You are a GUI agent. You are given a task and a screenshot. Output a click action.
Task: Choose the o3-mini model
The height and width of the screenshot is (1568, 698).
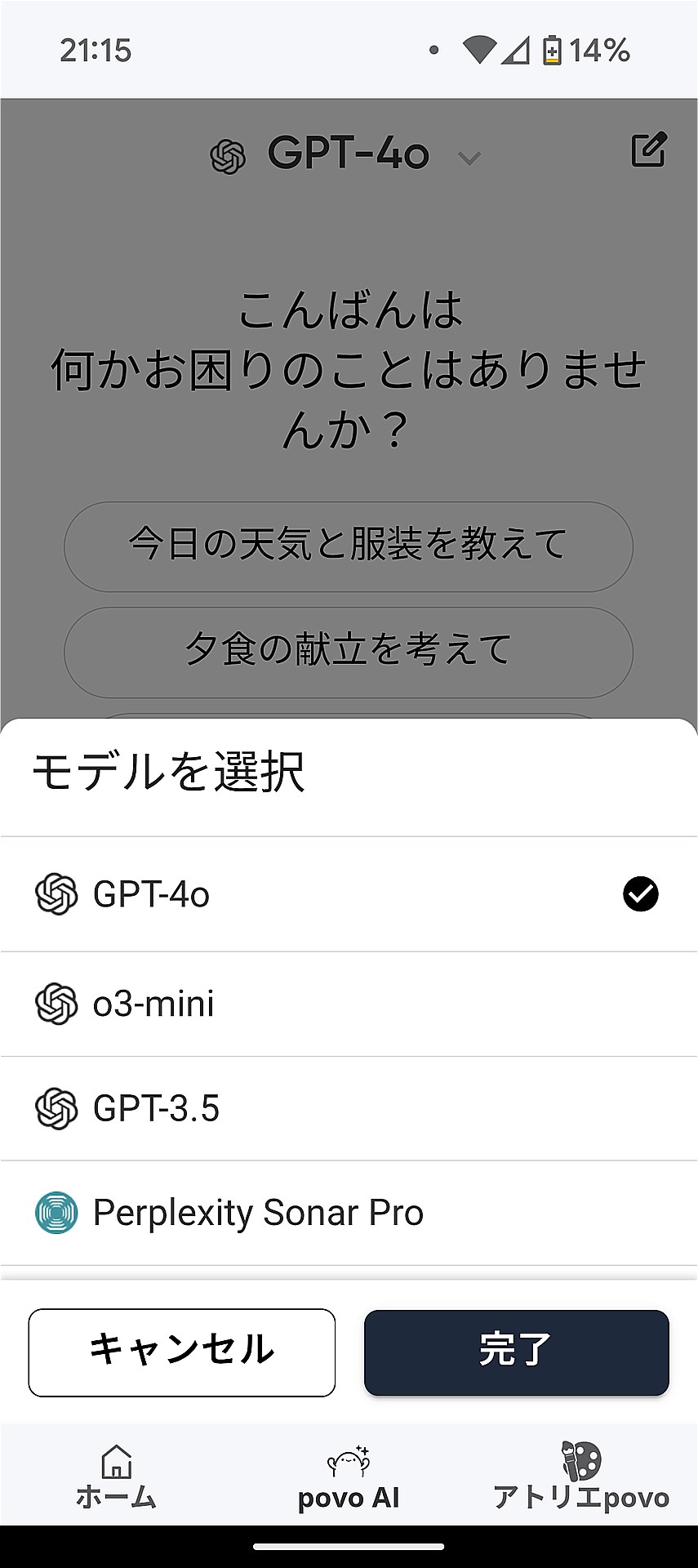(x=349, y=1004)
